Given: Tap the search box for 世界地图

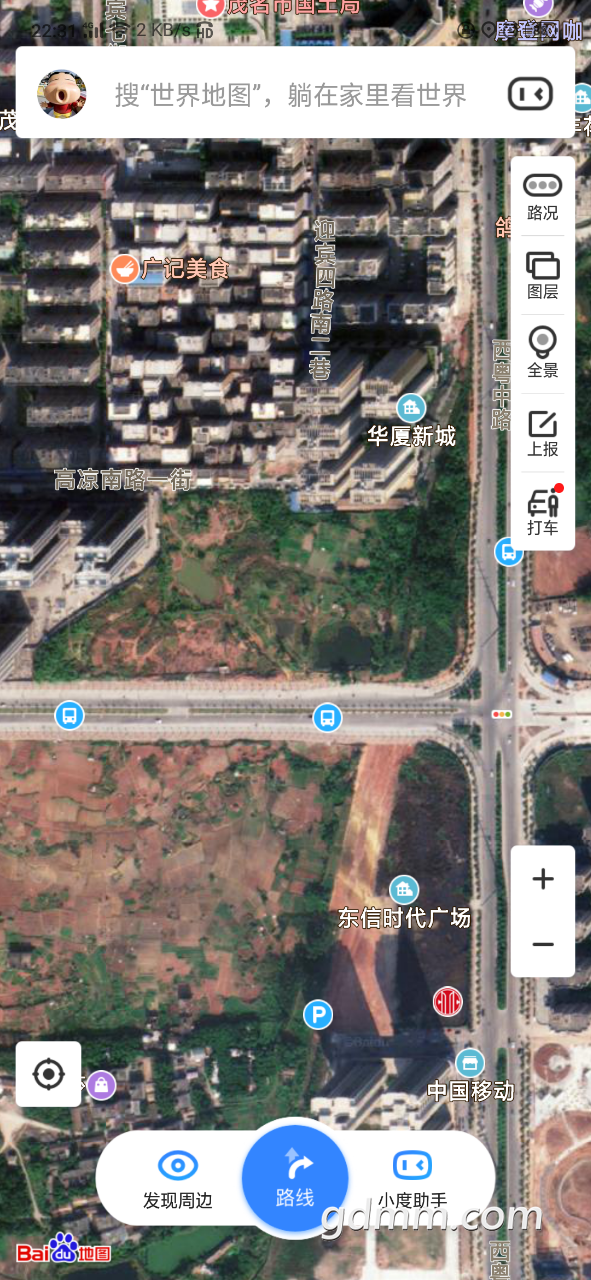Looking at the screenshot, I should point(290,95).
